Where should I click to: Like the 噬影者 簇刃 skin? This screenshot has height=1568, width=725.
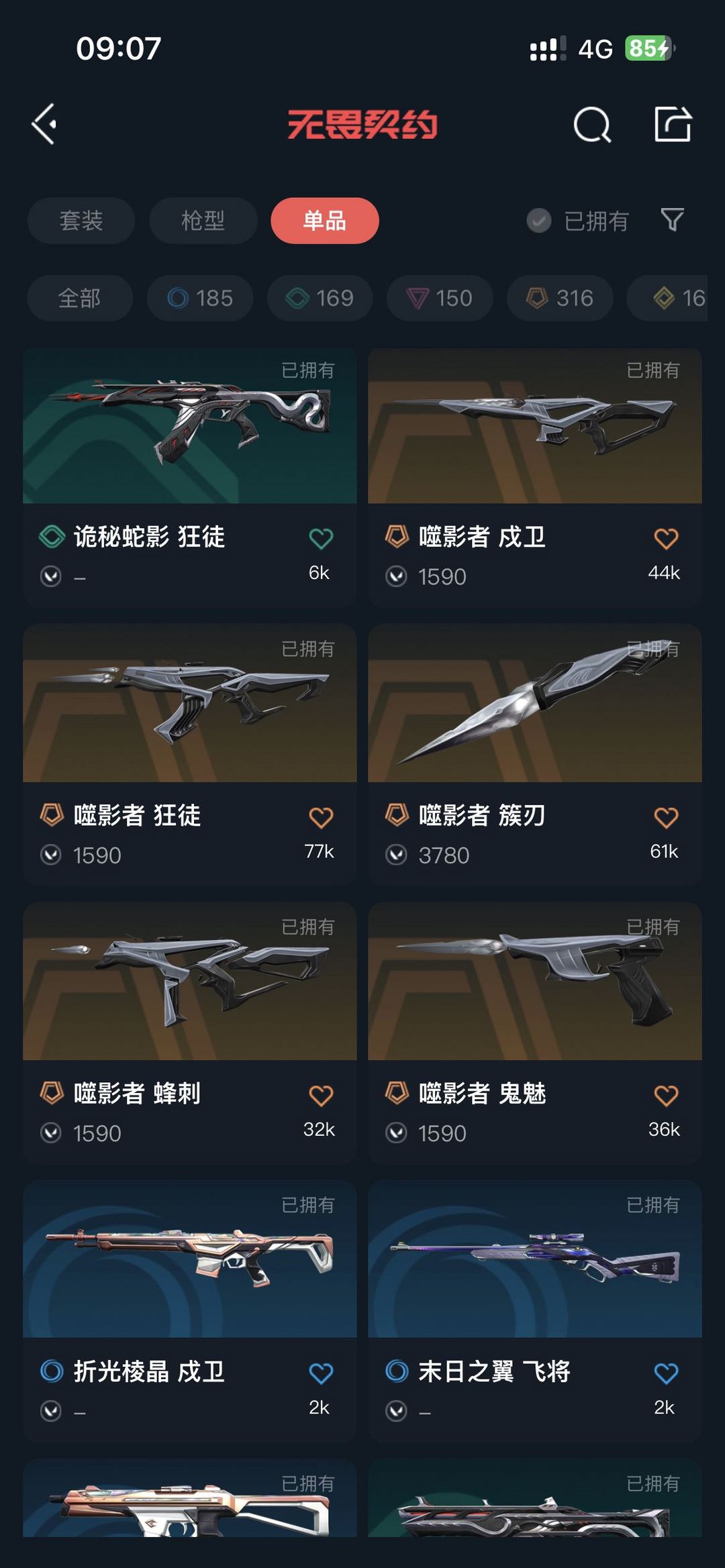click(666, 817)
